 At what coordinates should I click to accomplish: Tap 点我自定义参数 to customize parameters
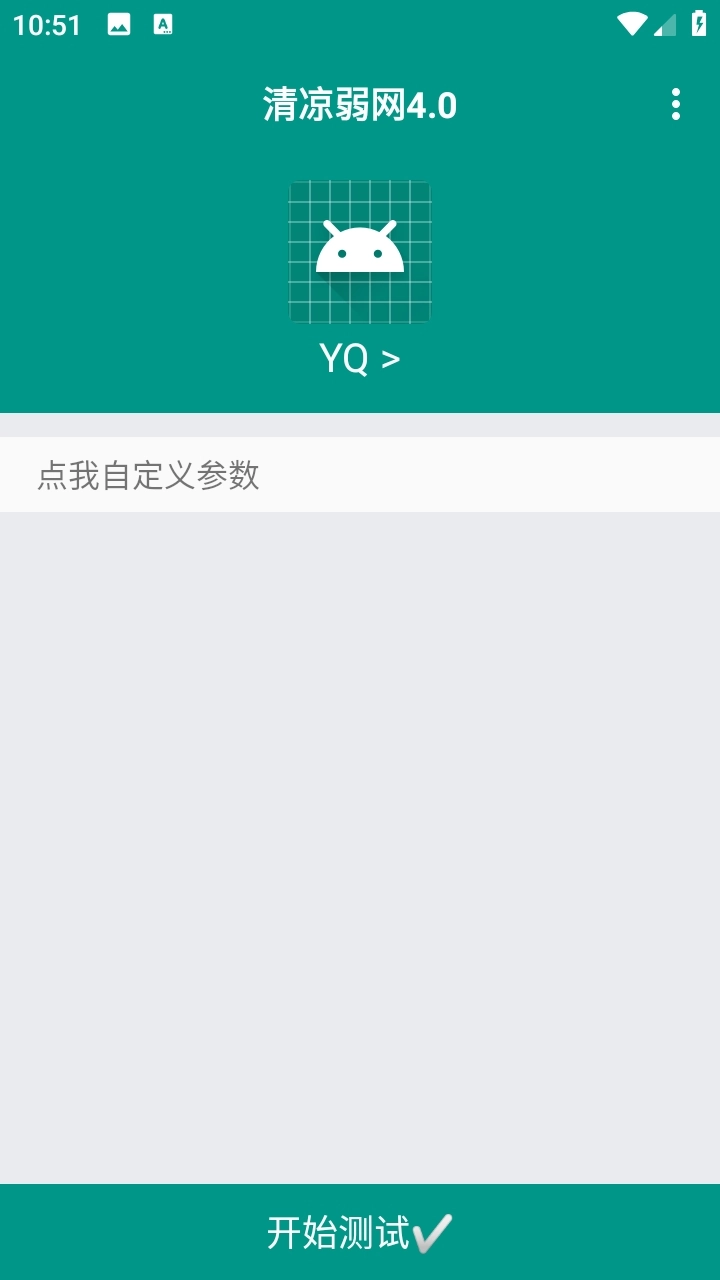pyautogui.click(x=148, y=475)
